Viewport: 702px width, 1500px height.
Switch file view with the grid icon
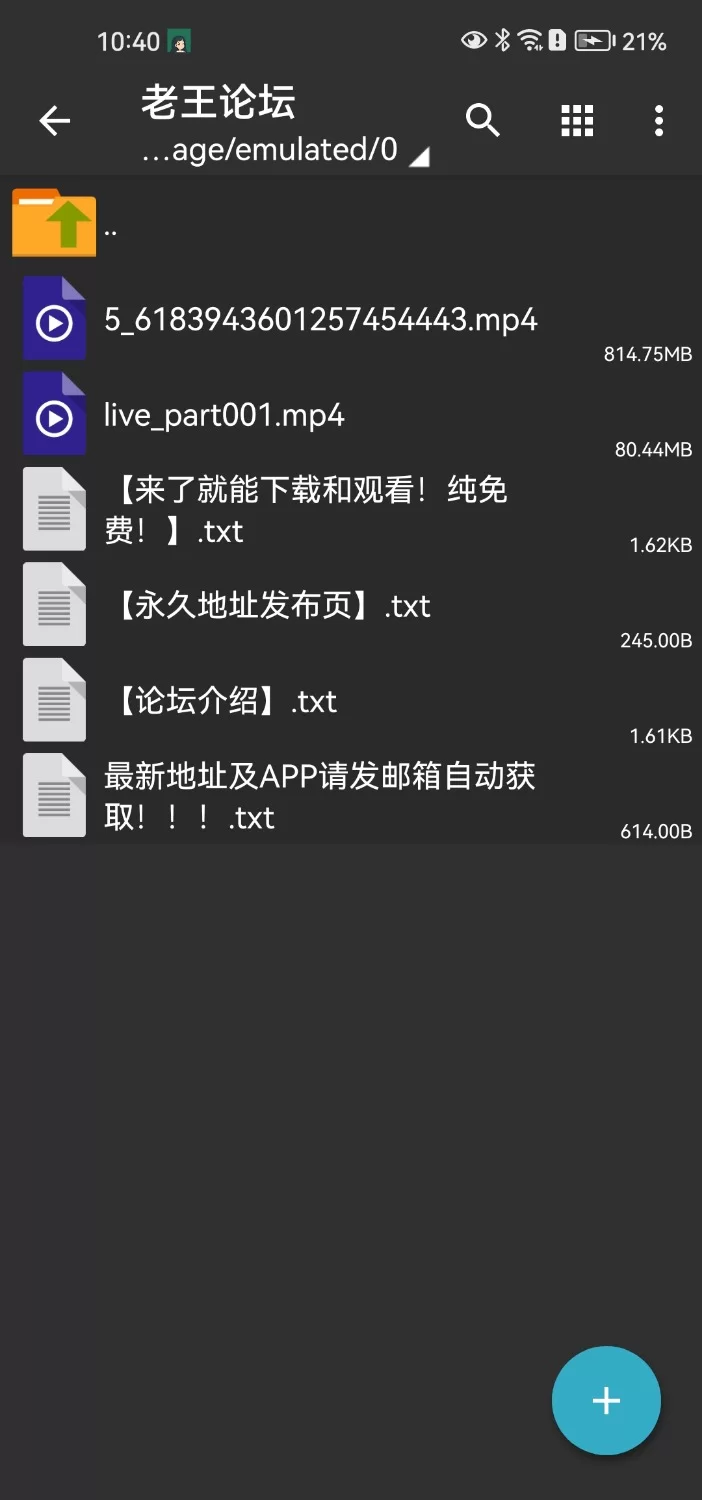577,121
